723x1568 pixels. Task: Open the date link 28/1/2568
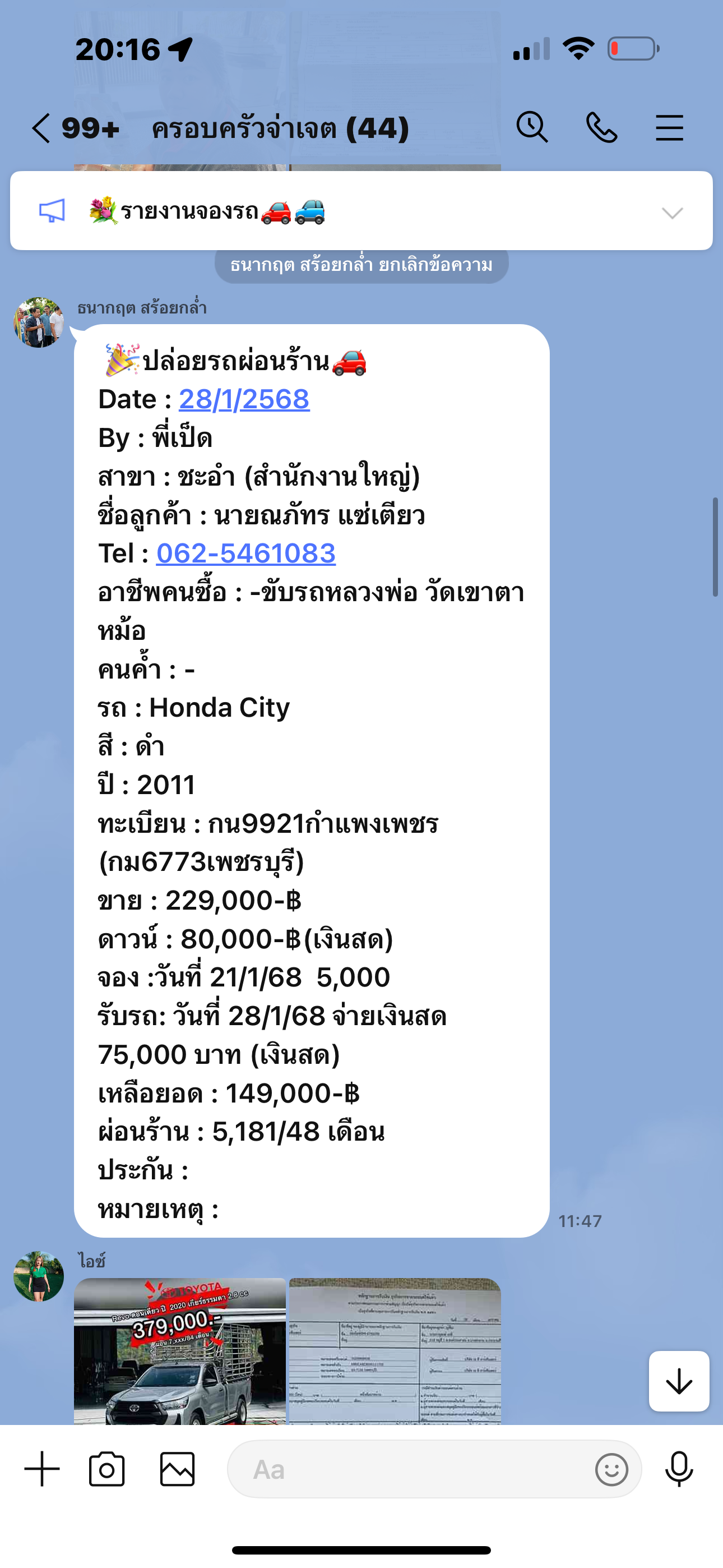tap(244, 400)
